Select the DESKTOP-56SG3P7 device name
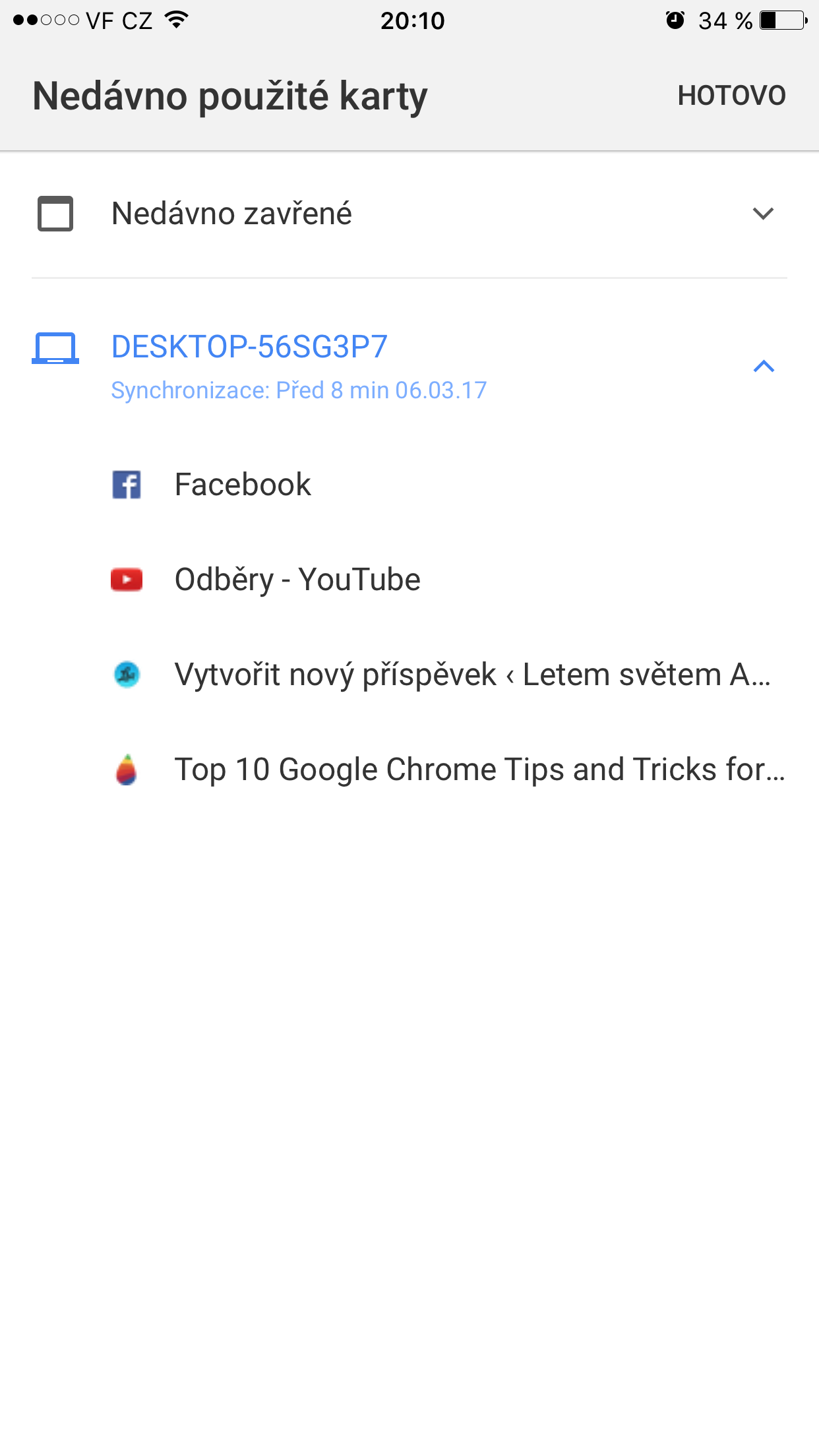The height and width of the screenshot is (1456, 819). [249, 346]
